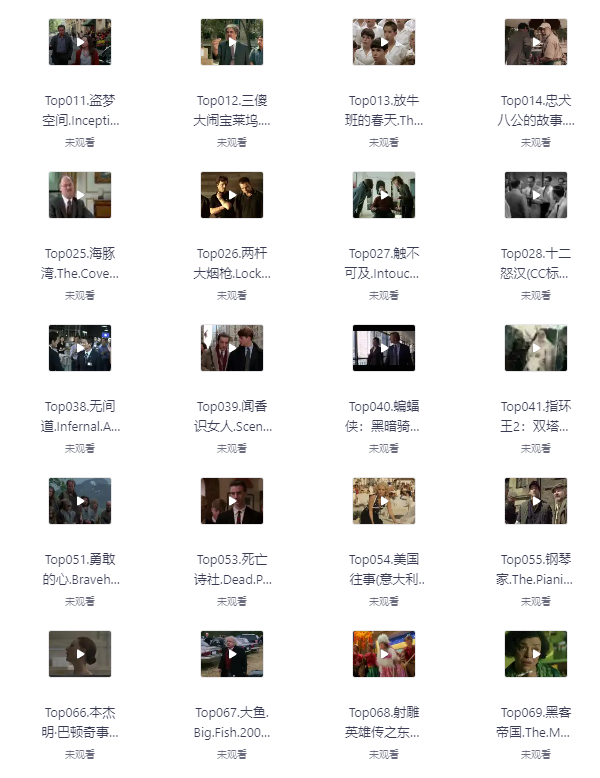Viewport: 600px width, 778px height.
Task: Open Top013 放牛班的春天 video
Action: [x=384, y=42]
